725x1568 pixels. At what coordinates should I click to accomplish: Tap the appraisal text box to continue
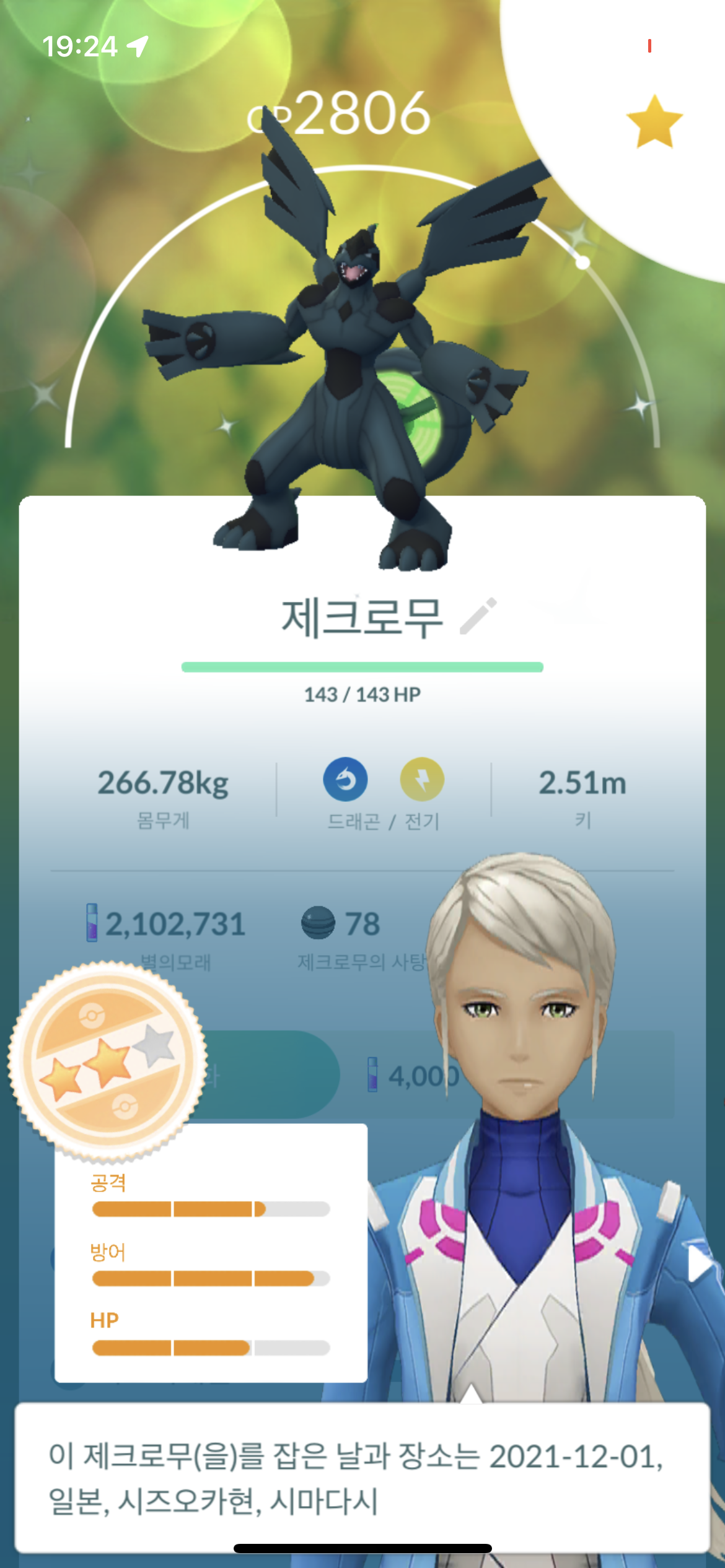(362, 1477)
